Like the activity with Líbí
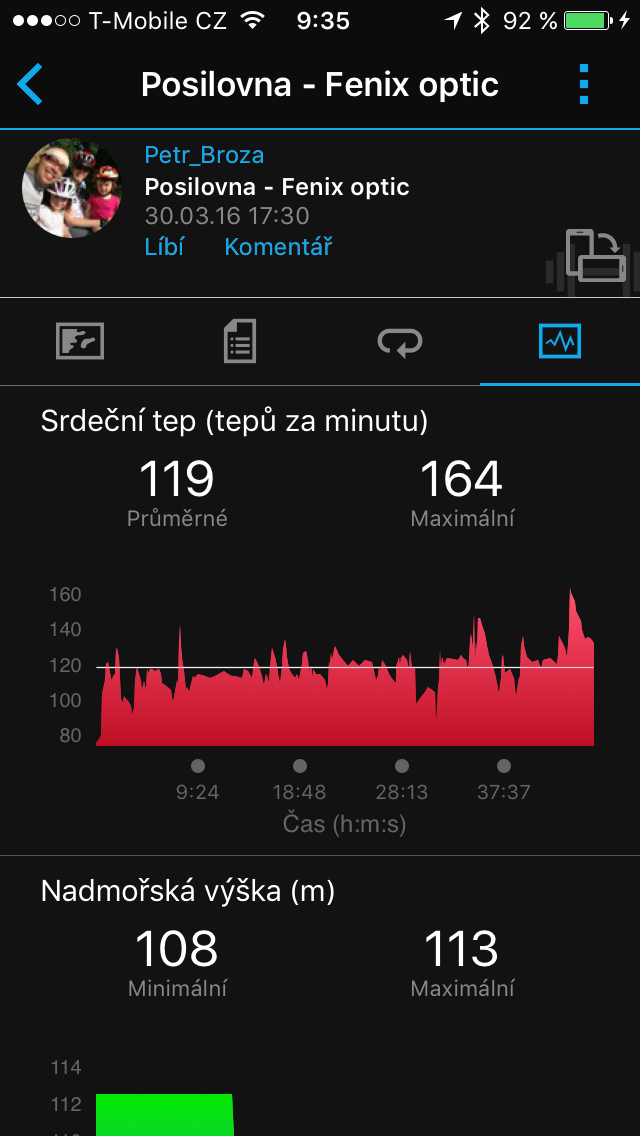The width and height of the screenshot is (640, 1136). tap(164, 247)
